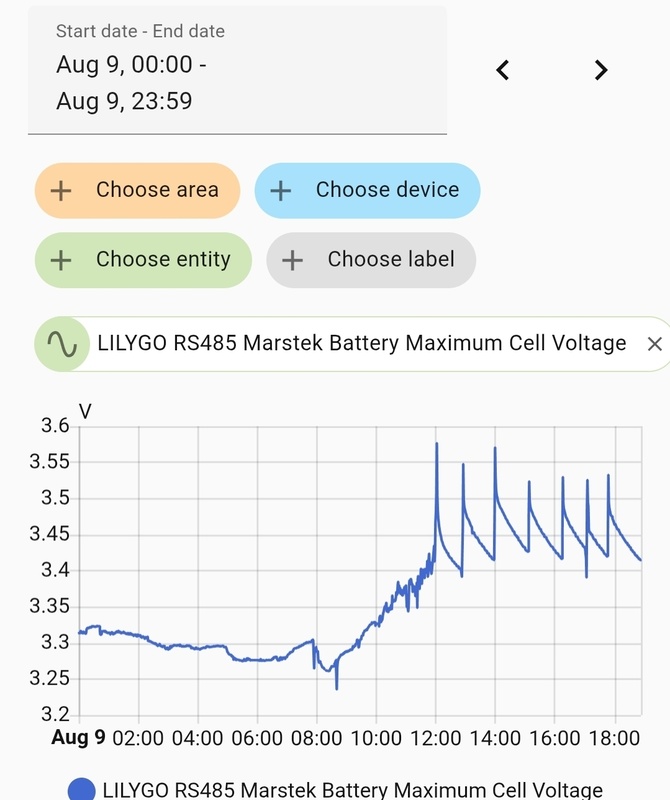Go to the previous date range
Image resolution: width=670 pixels, height=800 pixels.
point(503,70)
